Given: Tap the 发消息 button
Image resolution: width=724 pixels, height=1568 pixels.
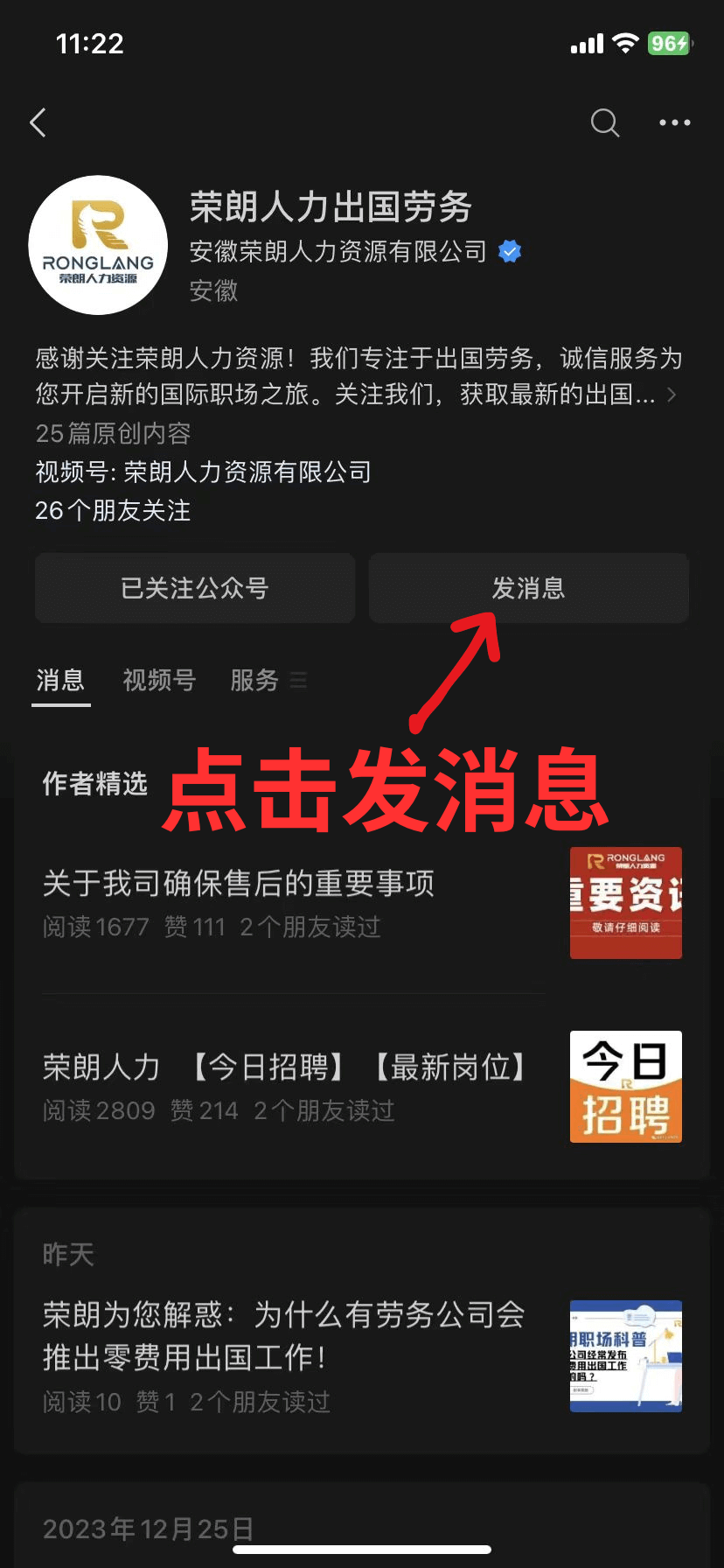Looking at the screenshot, I should (529, 588).
